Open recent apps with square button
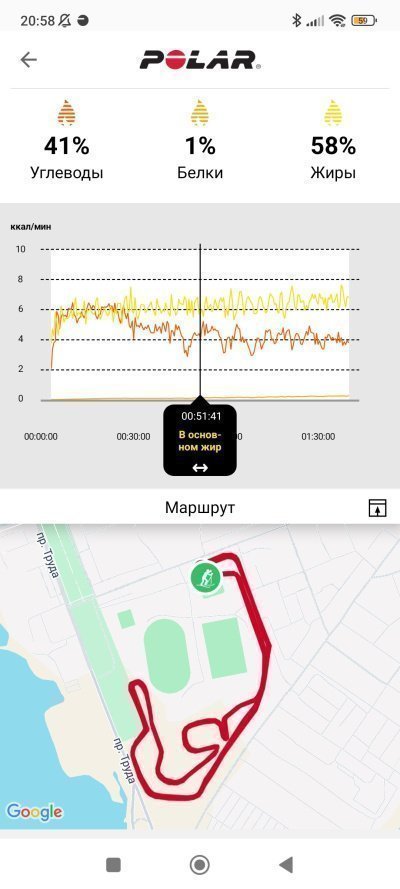 click(113, 864)
